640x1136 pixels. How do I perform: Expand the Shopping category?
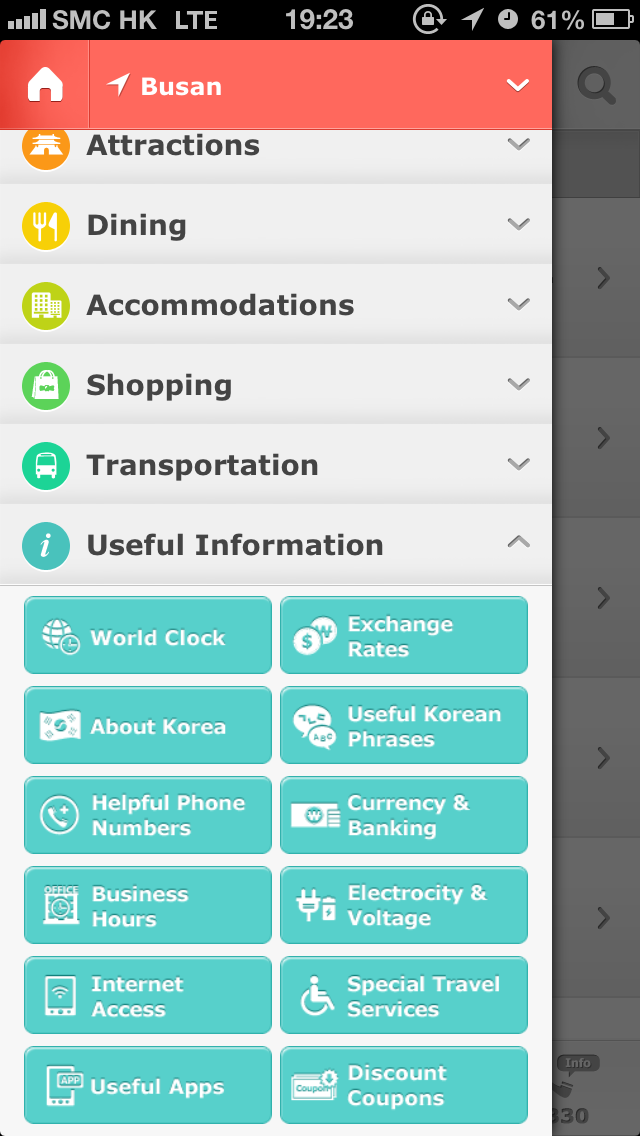click(275, 385)
